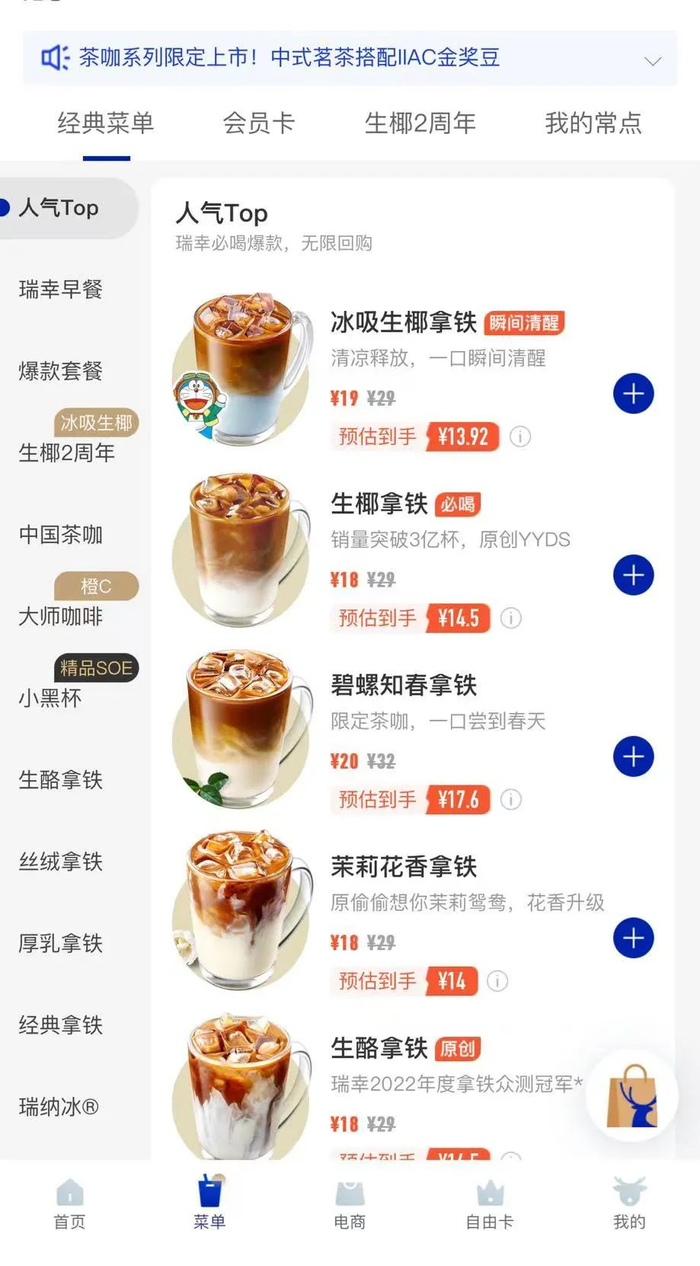Add 冰吸生椰拿铁 to the cart
700x1266 pixels.
coord(633,395)
